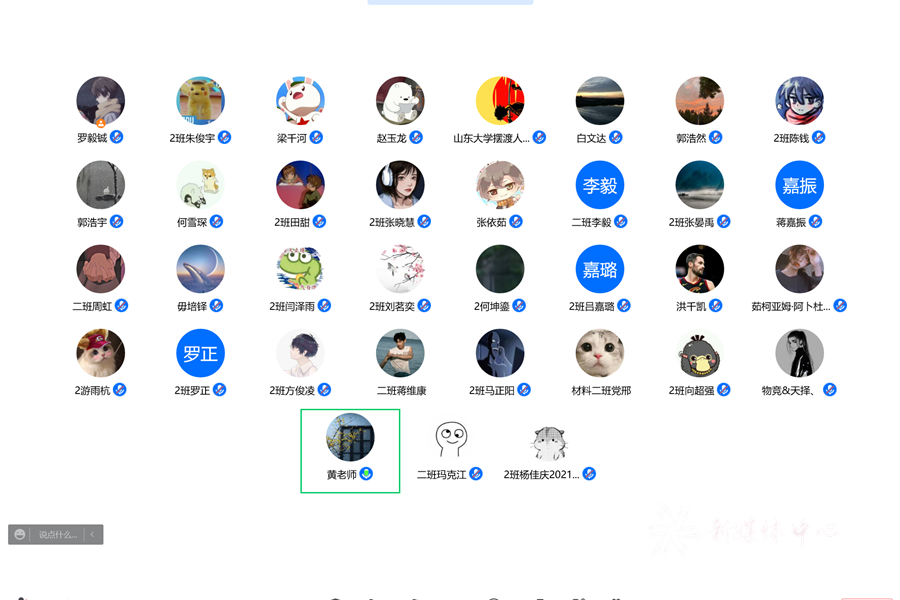Open participant 二班李毅's tile
Viewport: 900px width, 600px height.
tap(600, 185)
